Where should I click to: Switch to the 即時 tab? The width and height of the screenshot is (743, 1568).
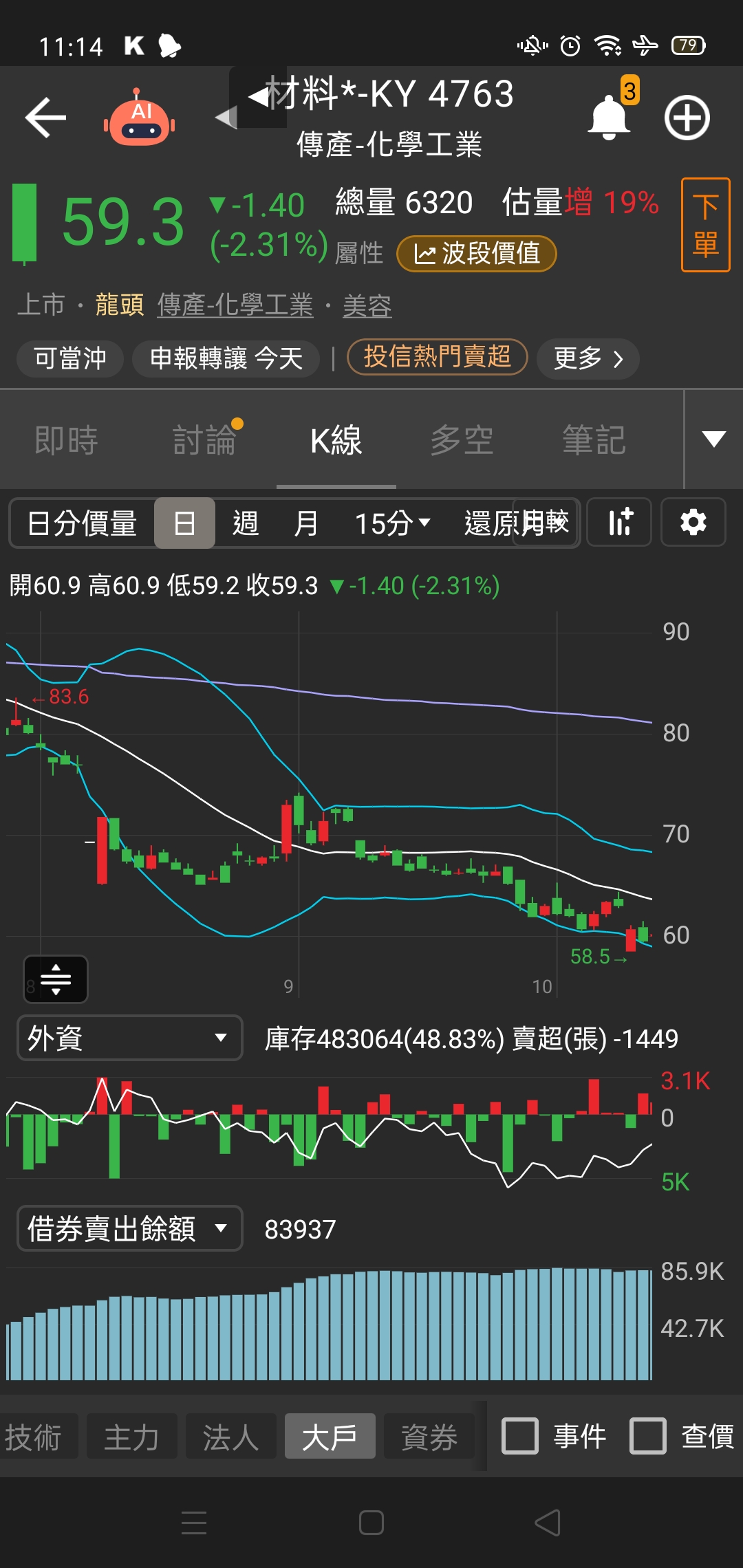[67, 440]
